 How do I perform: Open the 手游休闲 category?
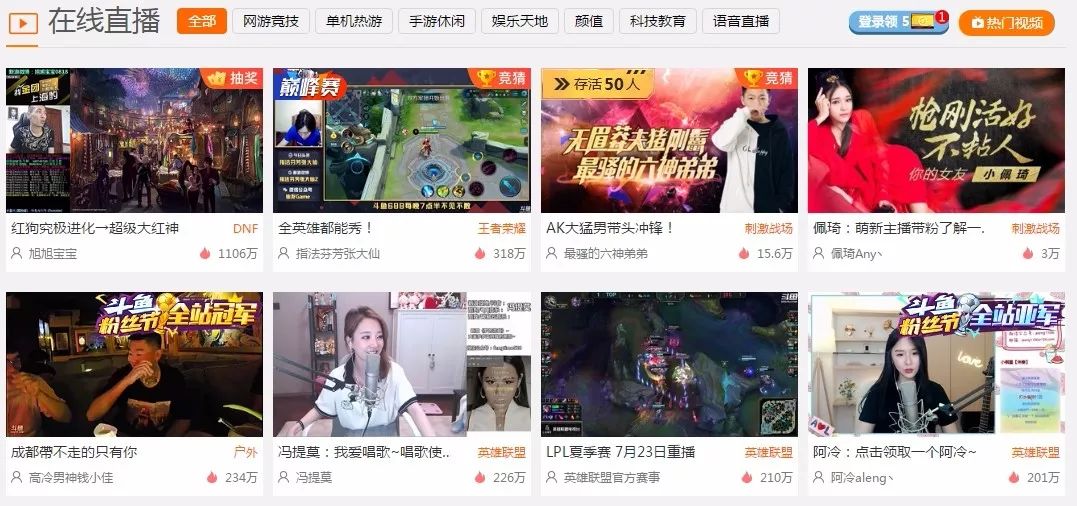[x=437, y=21]
